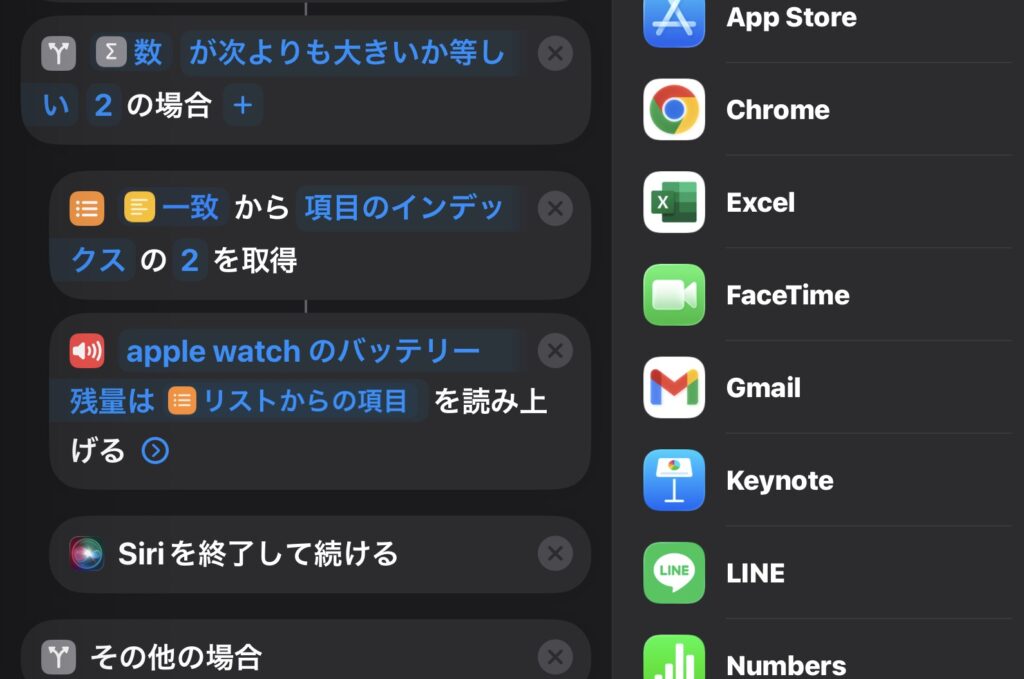Open App Store in the apps list
Image resolution: width=1024 pixels, height=679 pixels.
click(x=790, y=18)
